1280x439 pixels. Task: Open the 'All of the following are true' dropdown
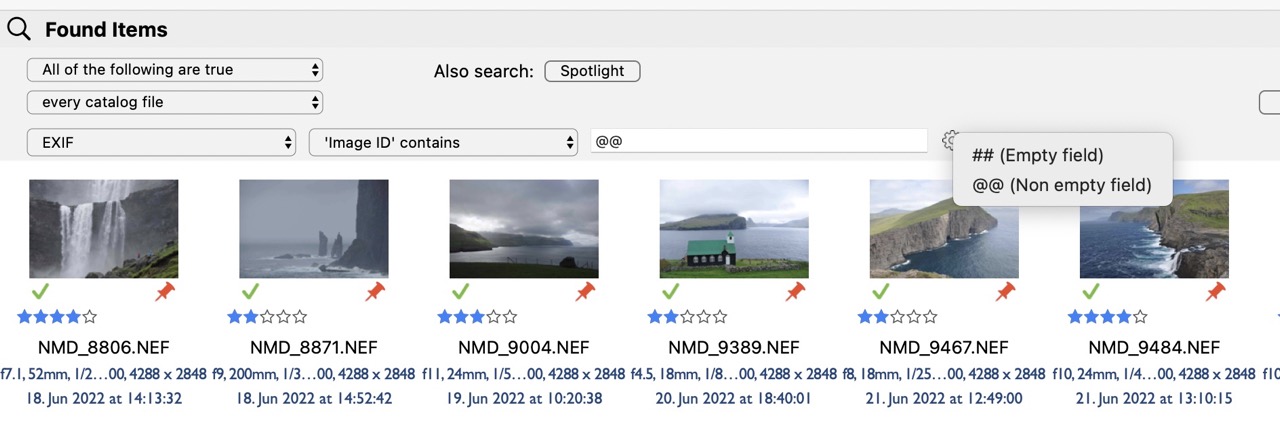click(x=175, y=70)
